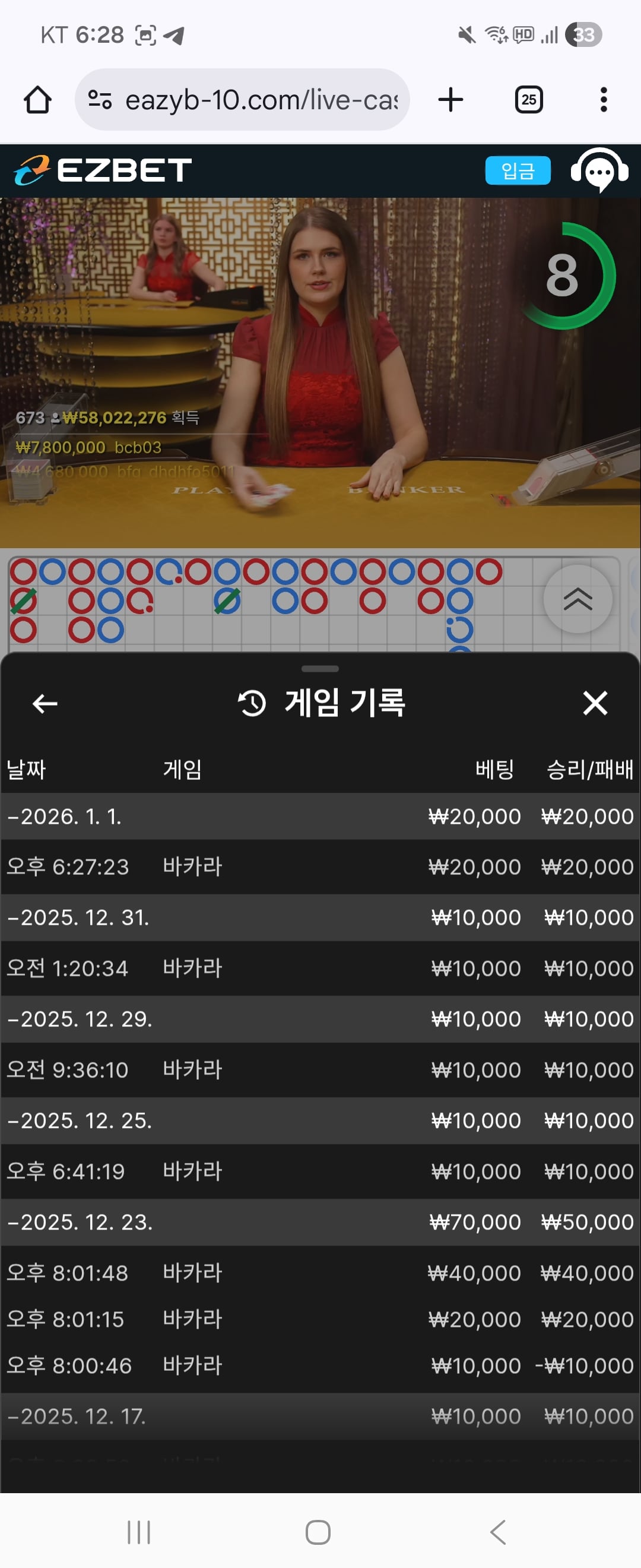Open the 오전 9:36:10 바카라 record

[320, 1070]
